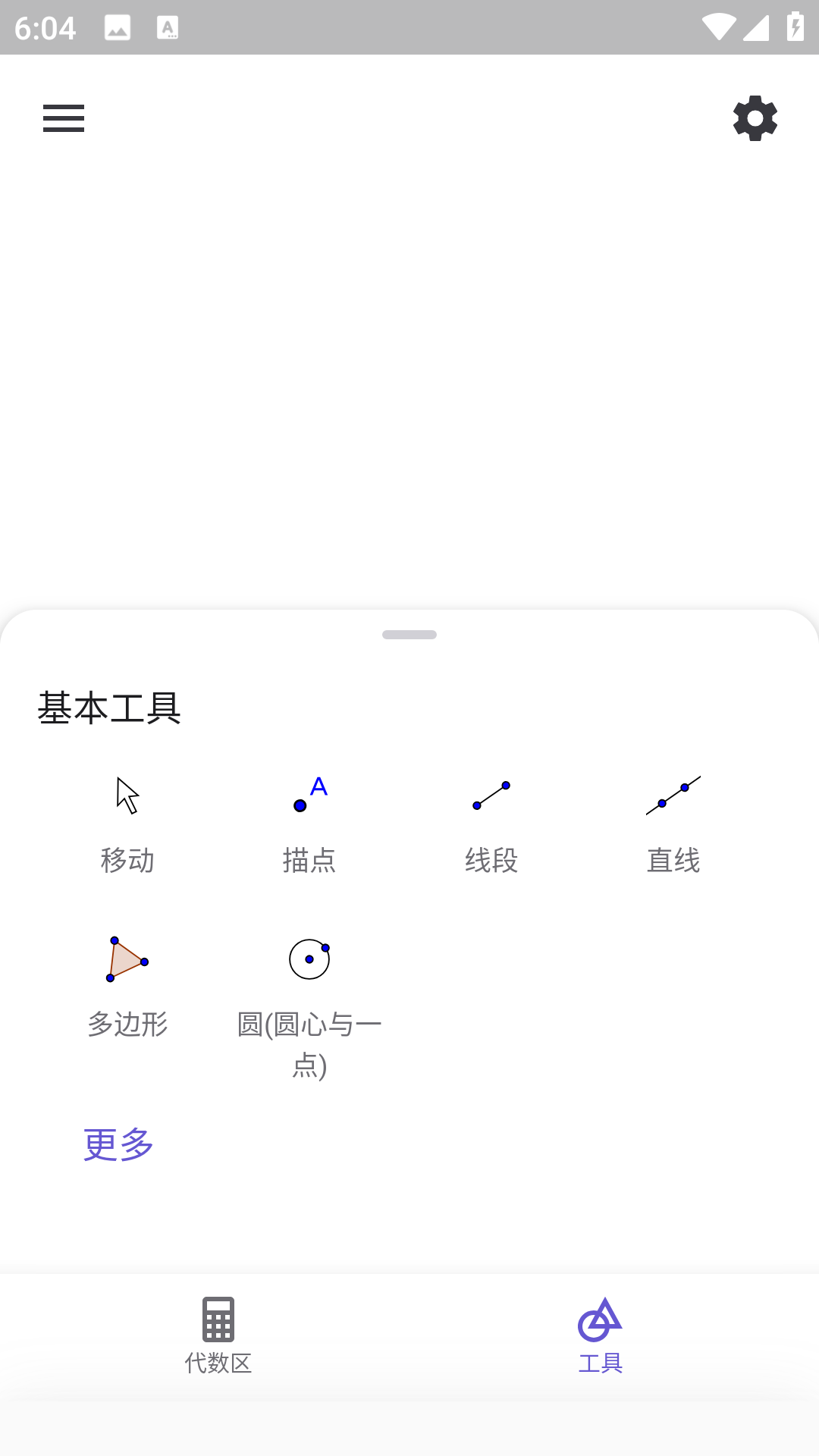Tap the 工具 tab triangle icon
Screen dimensions: 819x1456
(x=601, y=1319)
